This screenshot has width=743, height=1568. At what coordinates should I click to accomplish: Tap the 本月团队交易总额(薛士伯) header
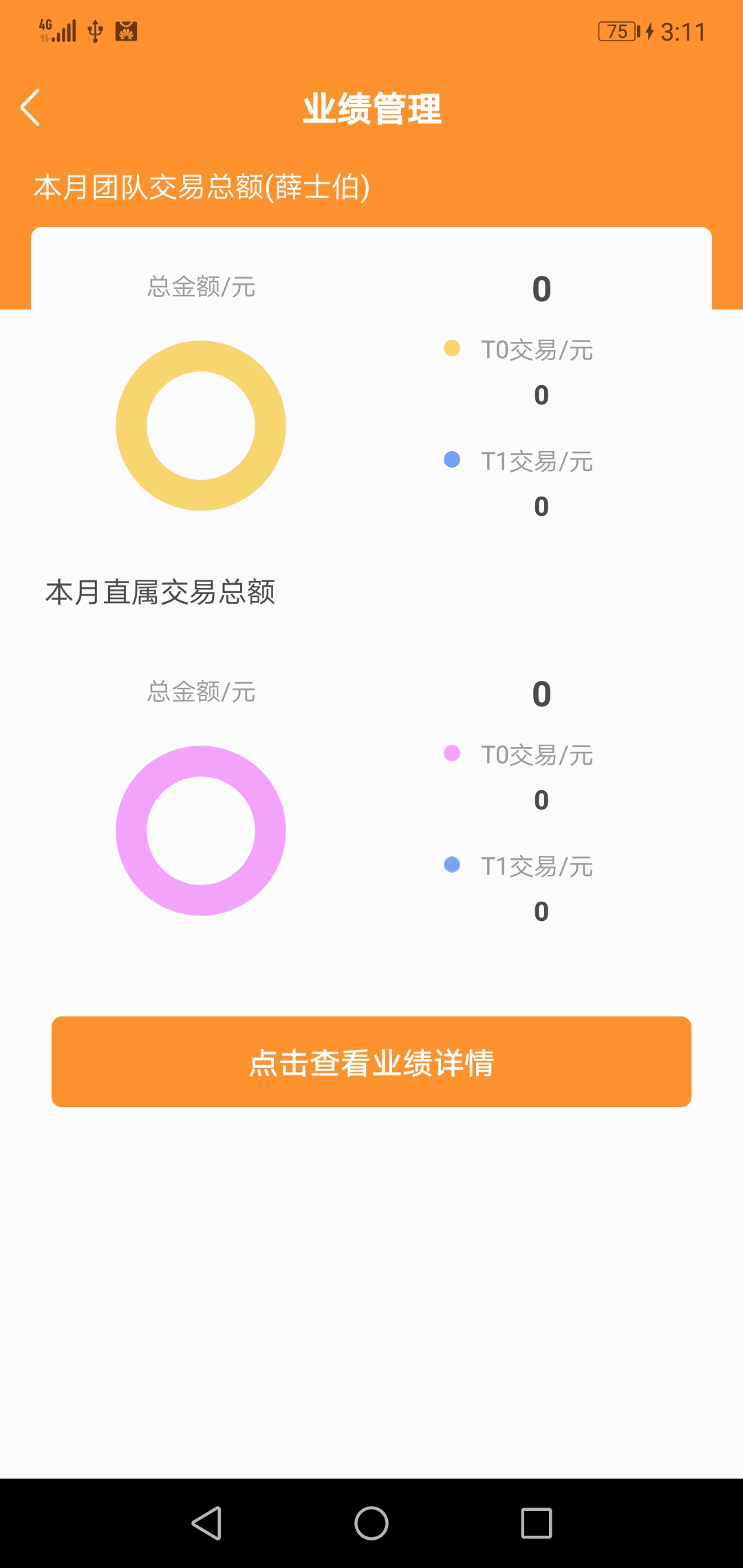[203, 186]
